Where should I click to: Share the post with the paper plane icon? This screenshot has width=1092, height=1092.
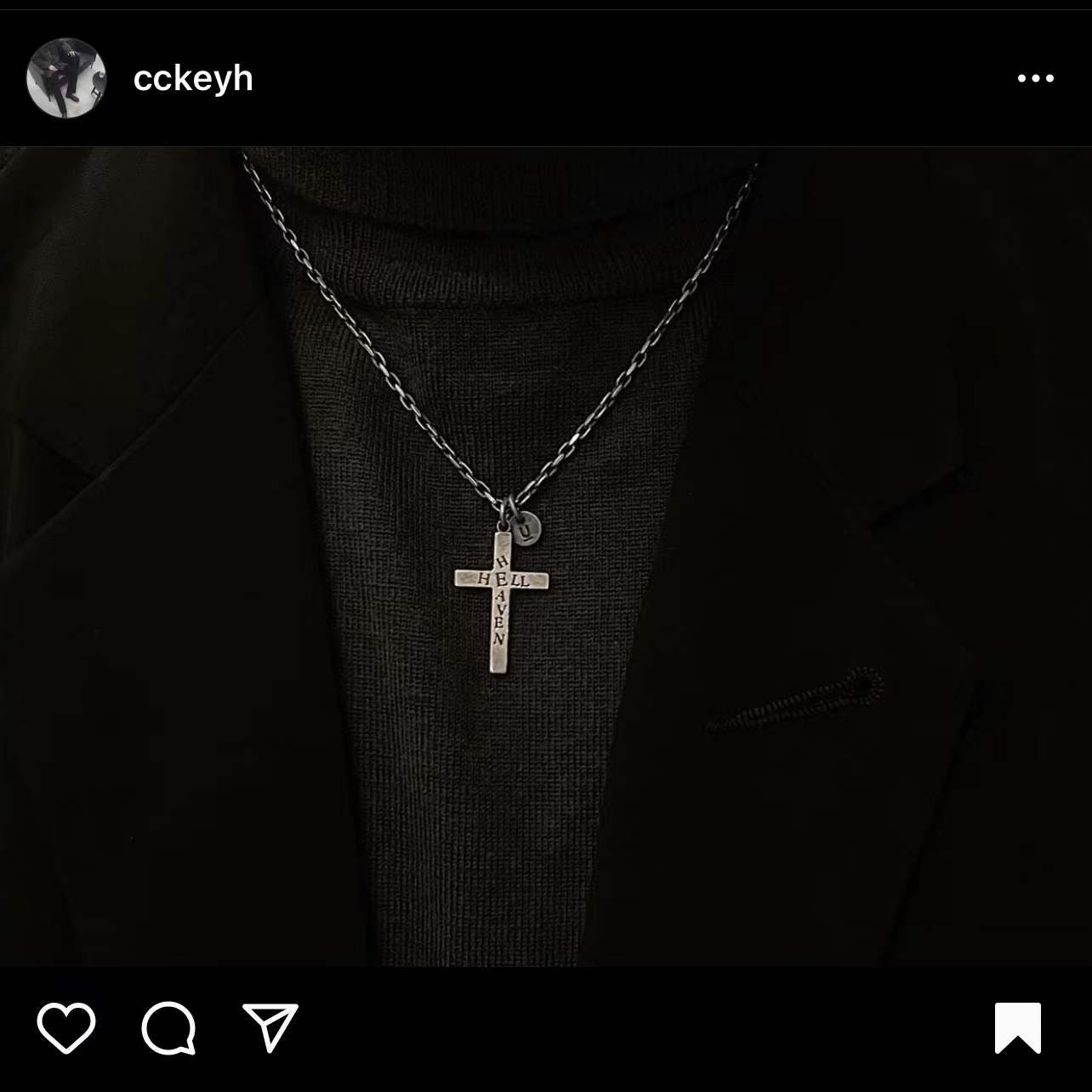[270, 1027]
